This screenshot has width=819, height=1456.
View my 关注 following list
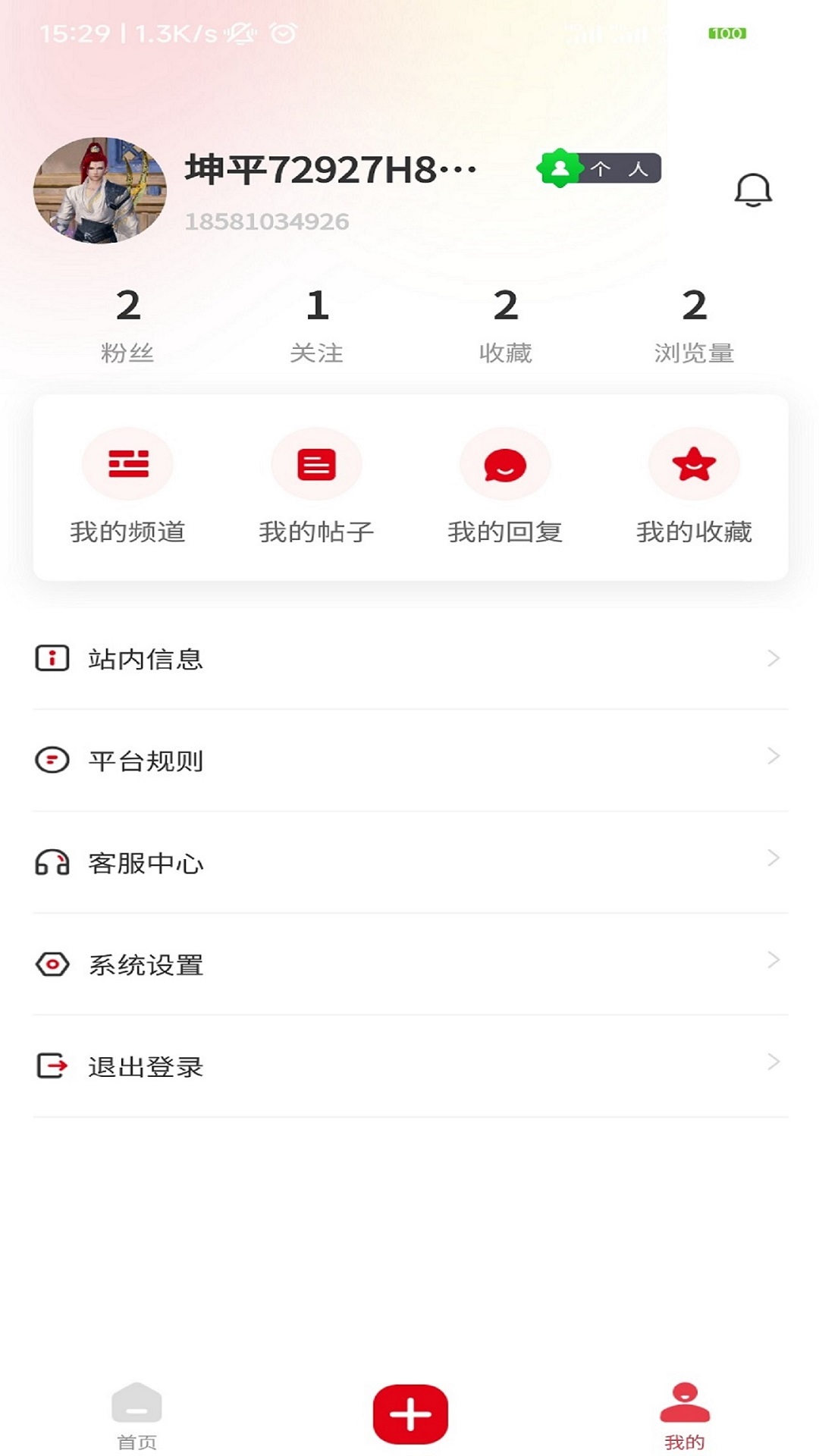317,325
